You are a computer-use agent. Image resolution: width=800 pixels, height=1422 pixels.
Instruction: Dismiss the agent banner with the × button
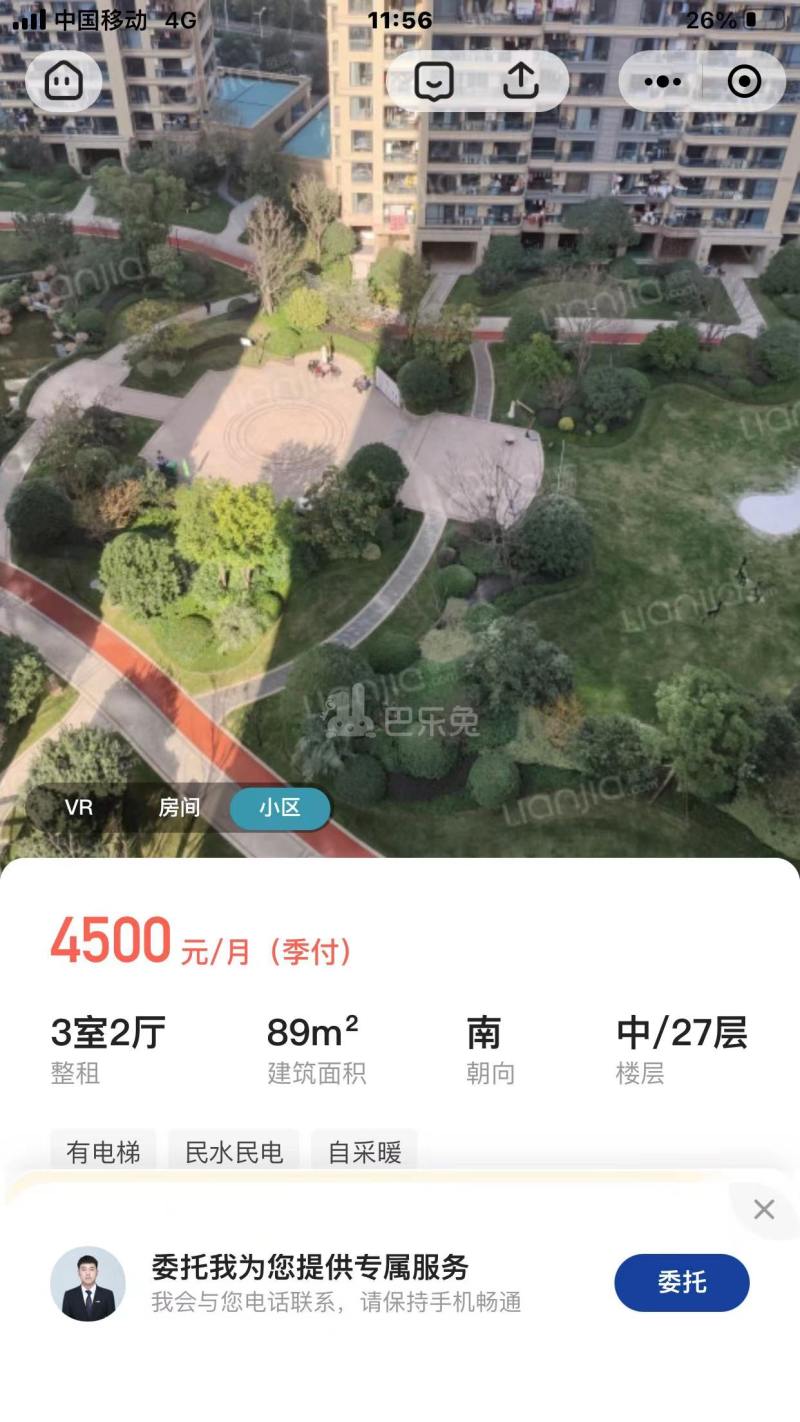pyautogui.click(x=764, y=1207)
